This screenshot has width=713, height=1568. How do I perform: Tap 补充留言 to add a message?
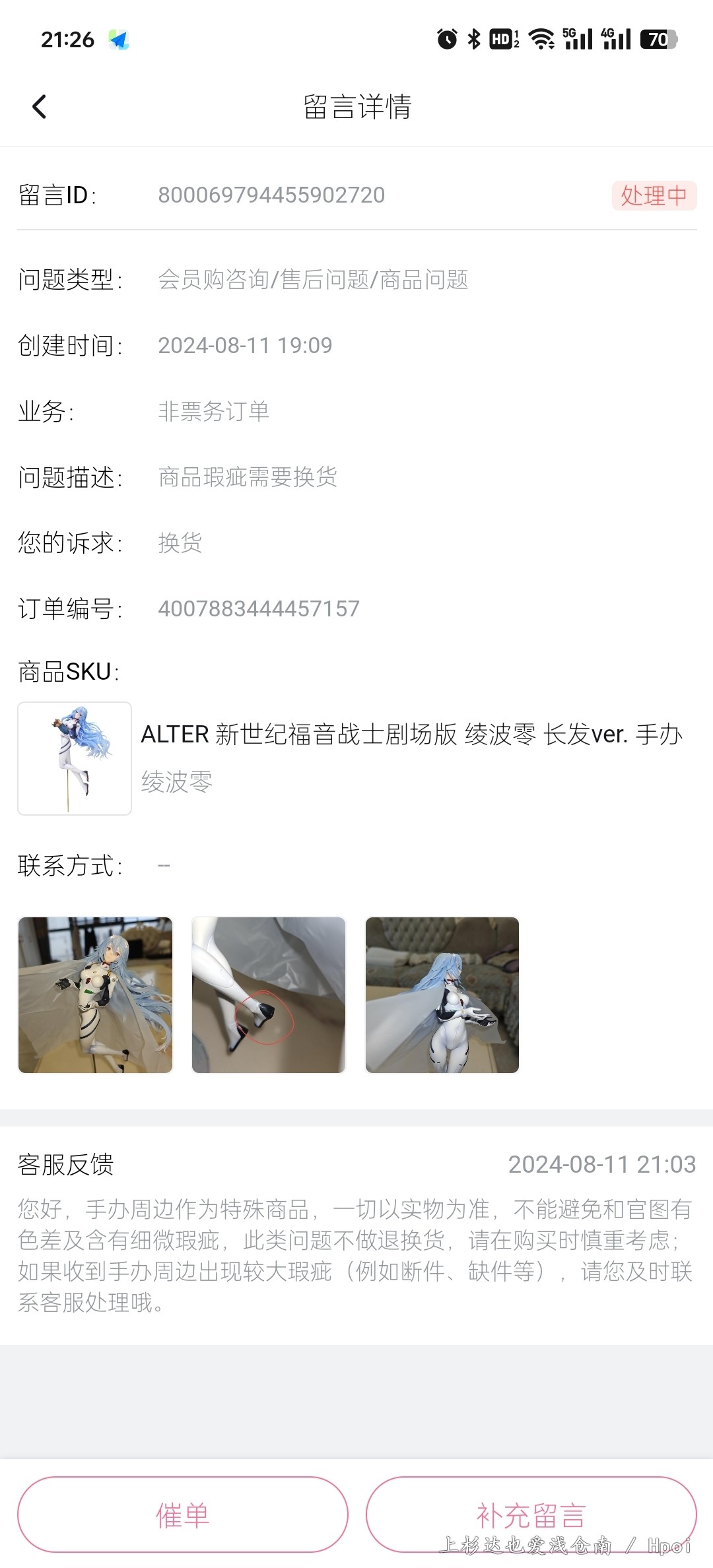(x=531, y=1515)
